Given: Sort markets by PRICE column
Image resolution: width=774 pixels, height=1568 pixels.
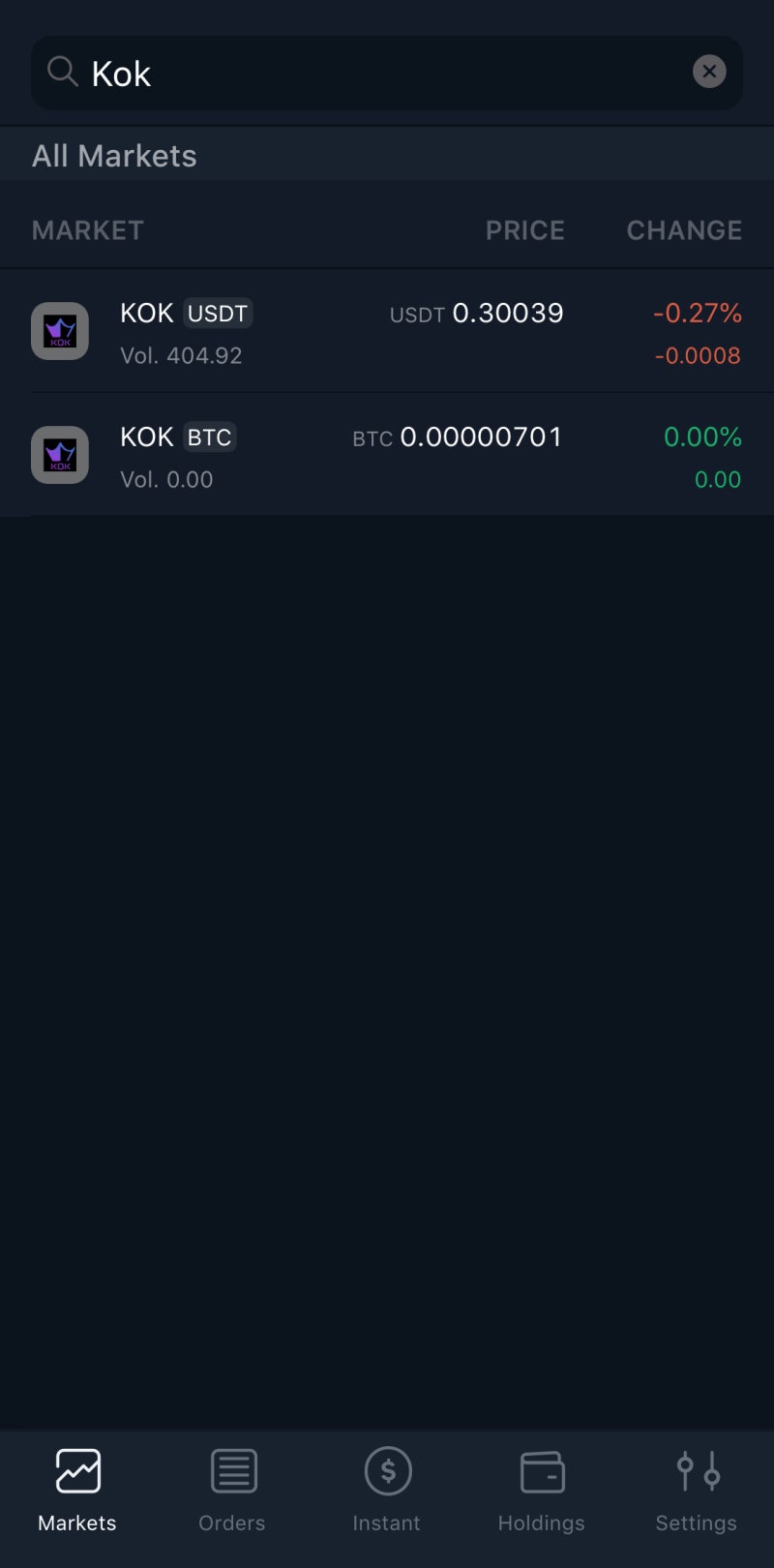Looking at the screenshot, I should click(525, 229).
